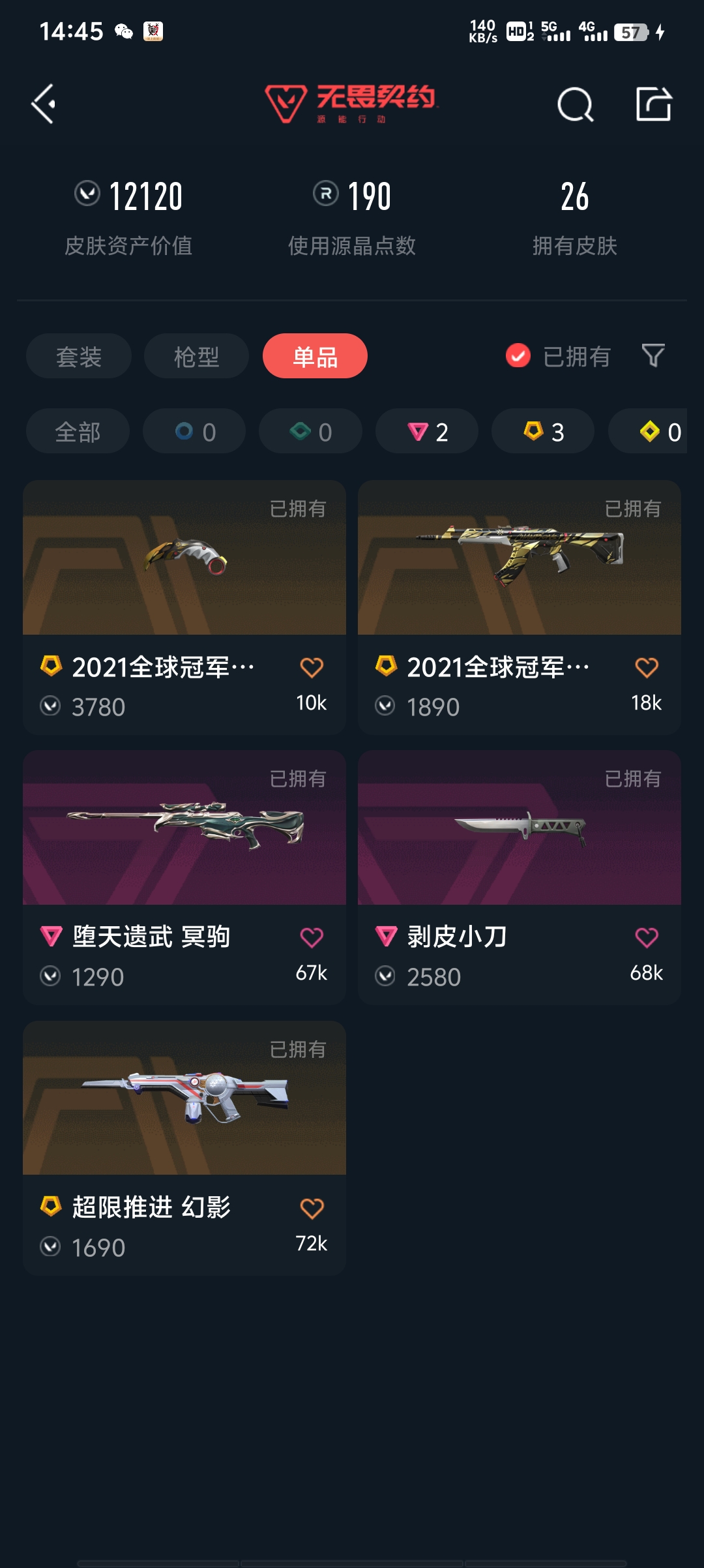Open the 2021全球冠军 skin card priced 1890

pos(520,607)
